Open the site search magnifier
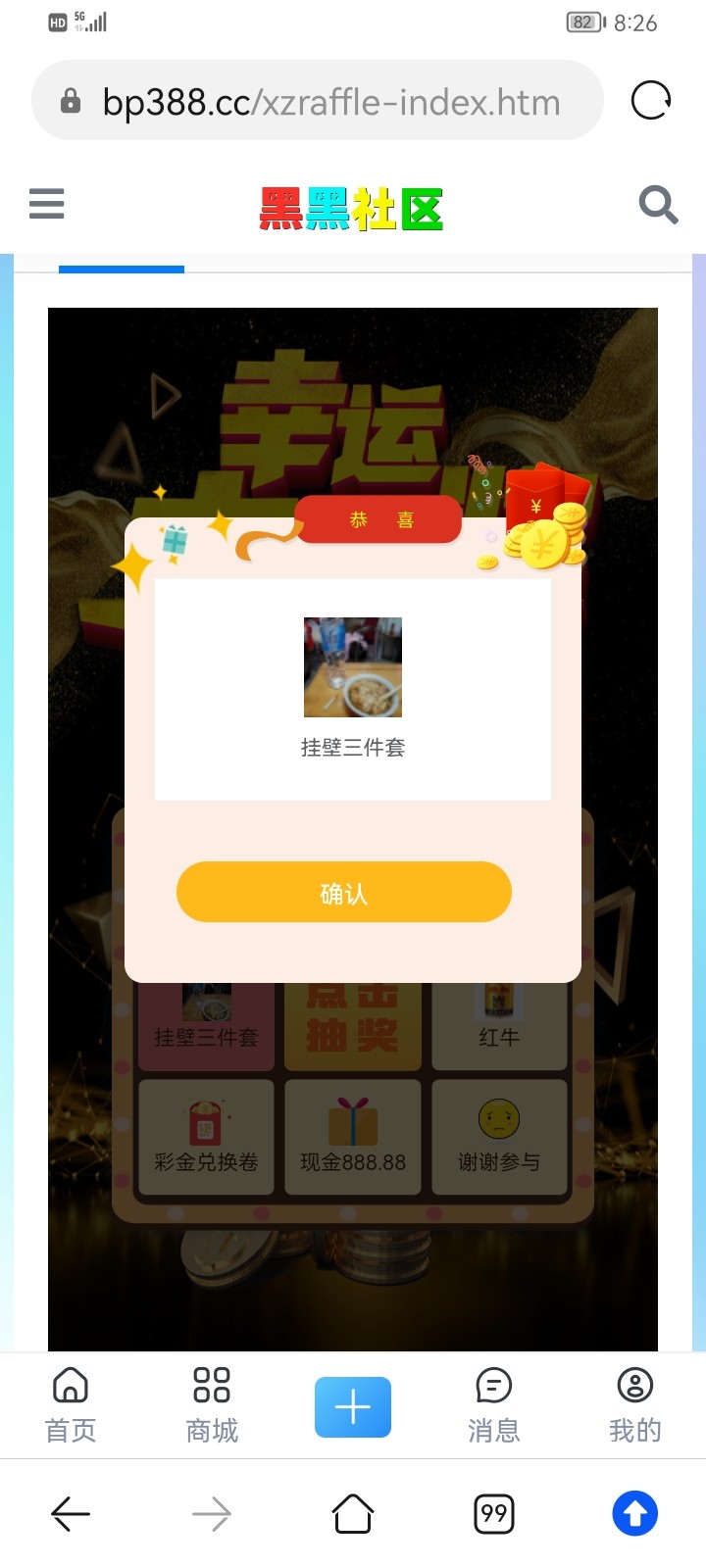706x1568 pixels. (658, 205)
